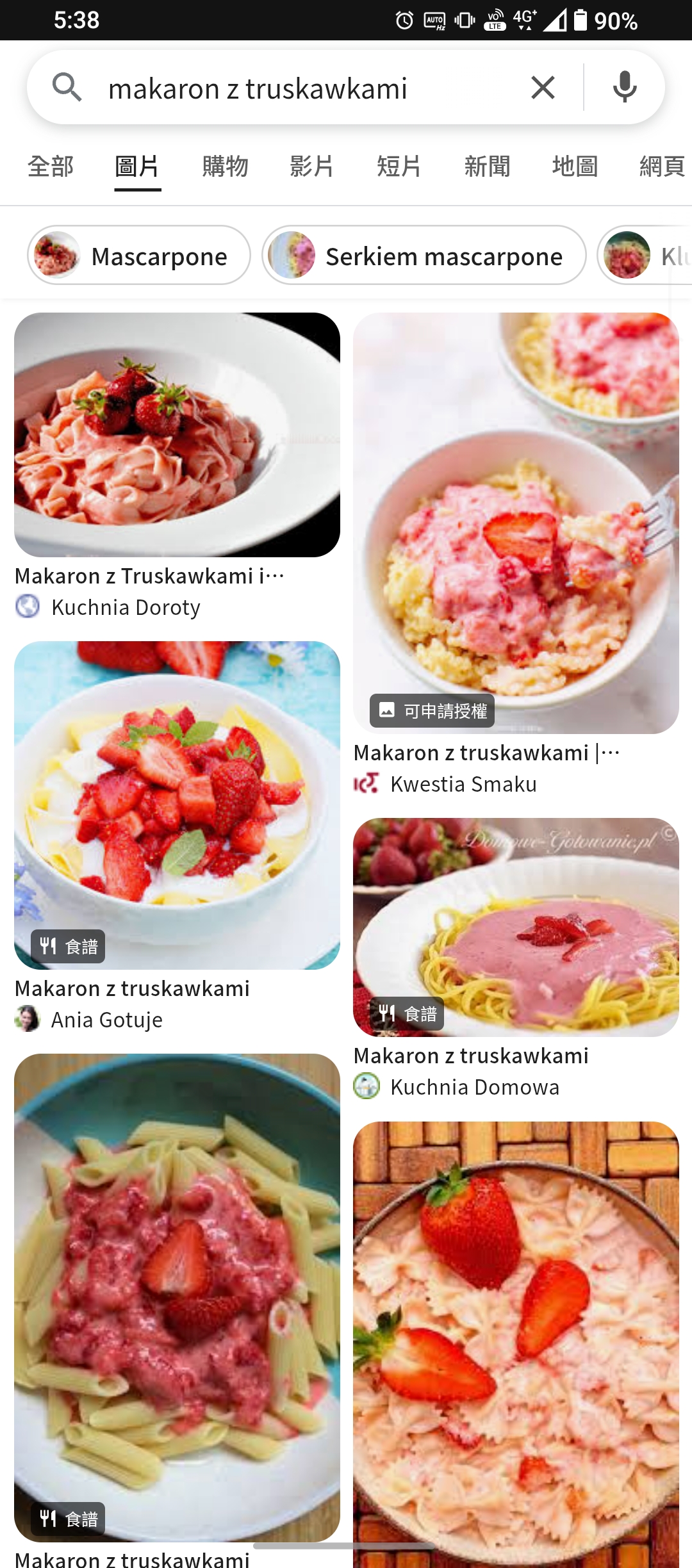Start voice search with the microphone
Screen dimensions: 692x1568
click(x=625, y=87)
